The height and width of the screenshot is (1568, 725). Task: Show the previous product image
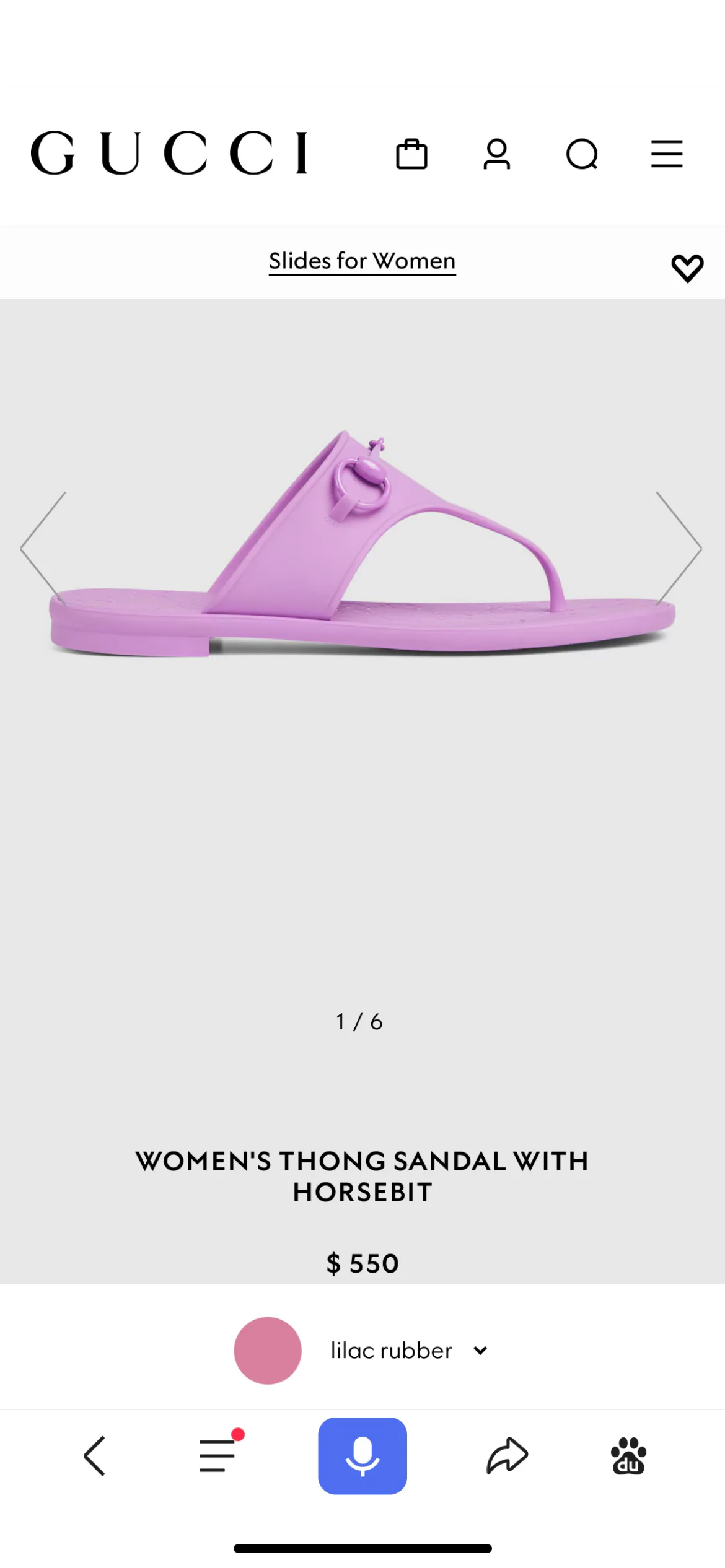pos(43,548)
